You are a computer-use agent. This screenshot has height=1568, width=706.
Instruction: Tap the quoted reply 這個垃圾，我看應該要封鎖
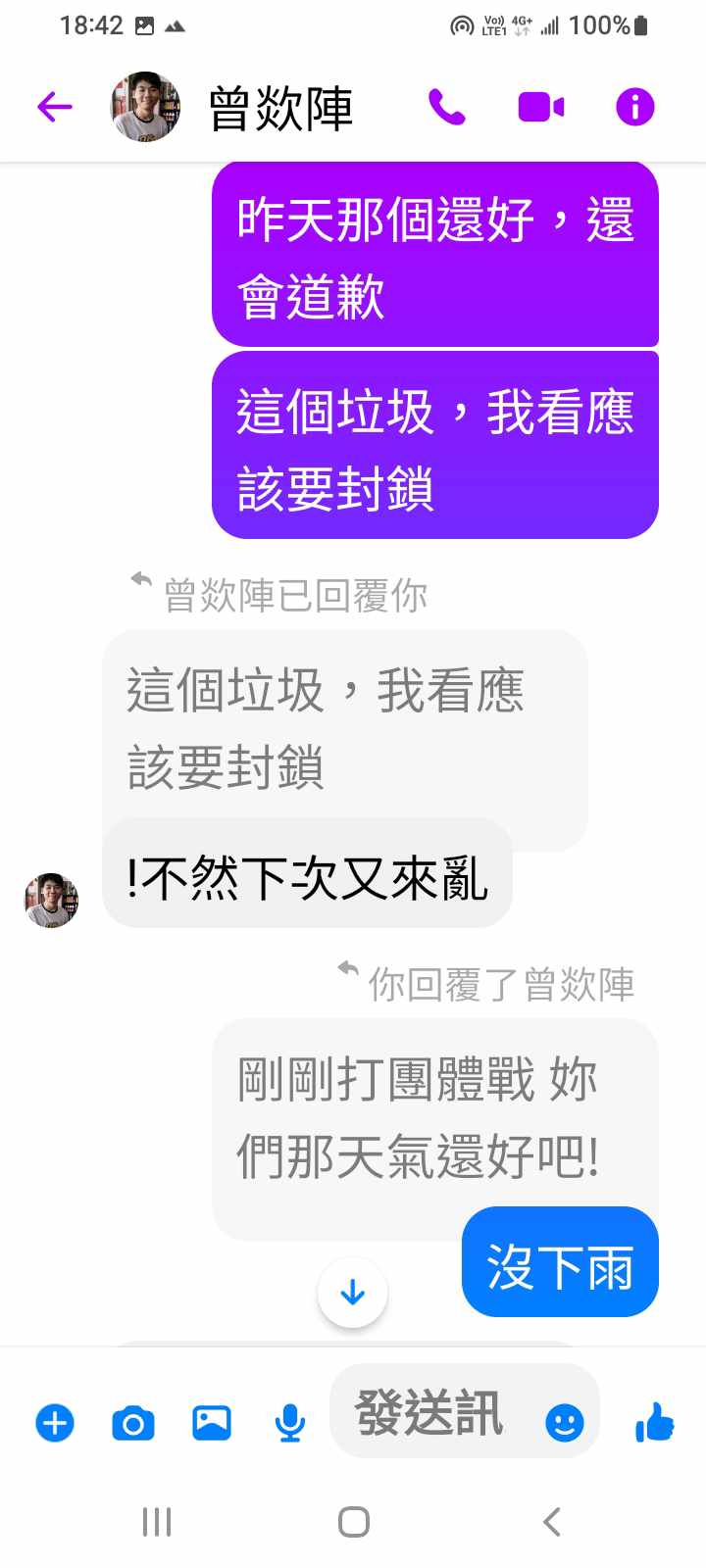(x=343, y=730)
